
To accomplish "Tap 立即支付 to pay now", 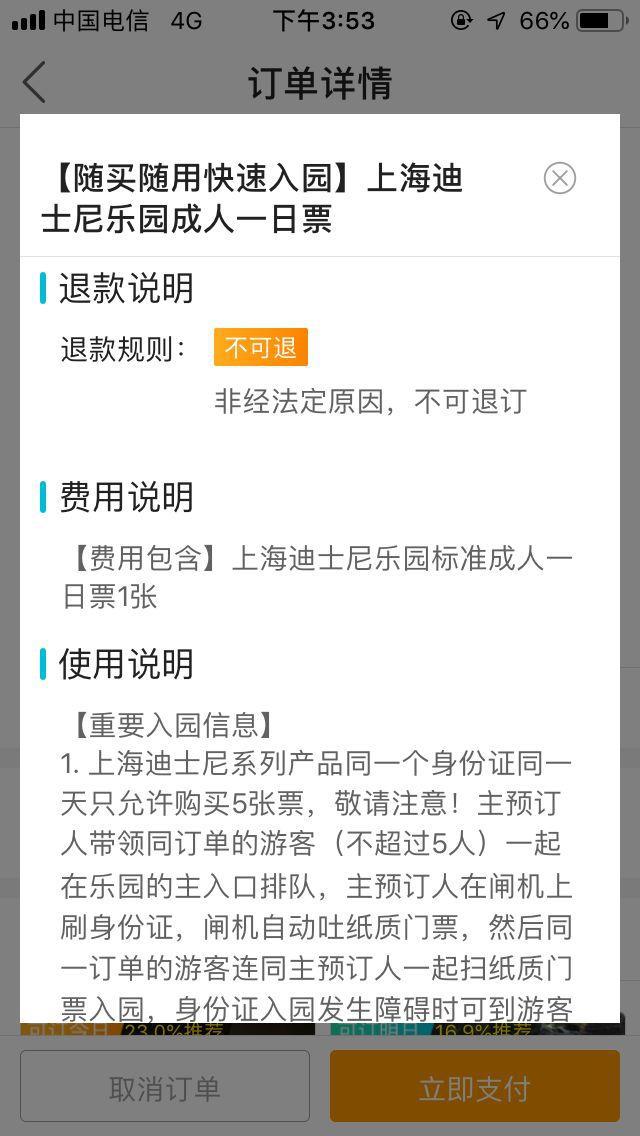I will click(x=475, y=1087).
